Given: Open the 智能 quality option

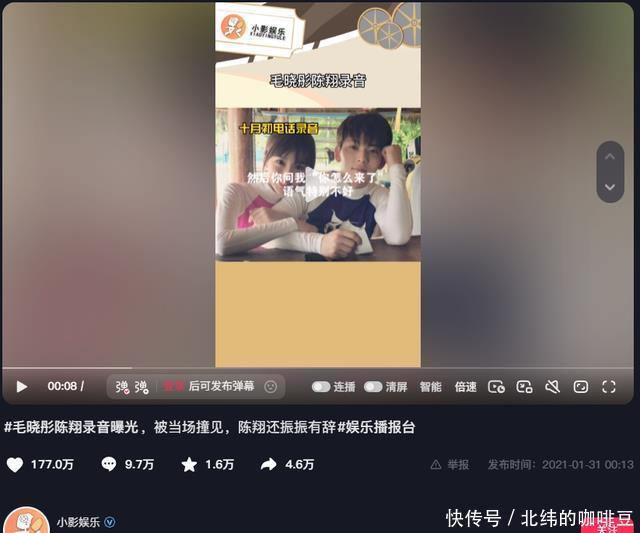Looking at the screenshot, I should click(x=430, y=386).
